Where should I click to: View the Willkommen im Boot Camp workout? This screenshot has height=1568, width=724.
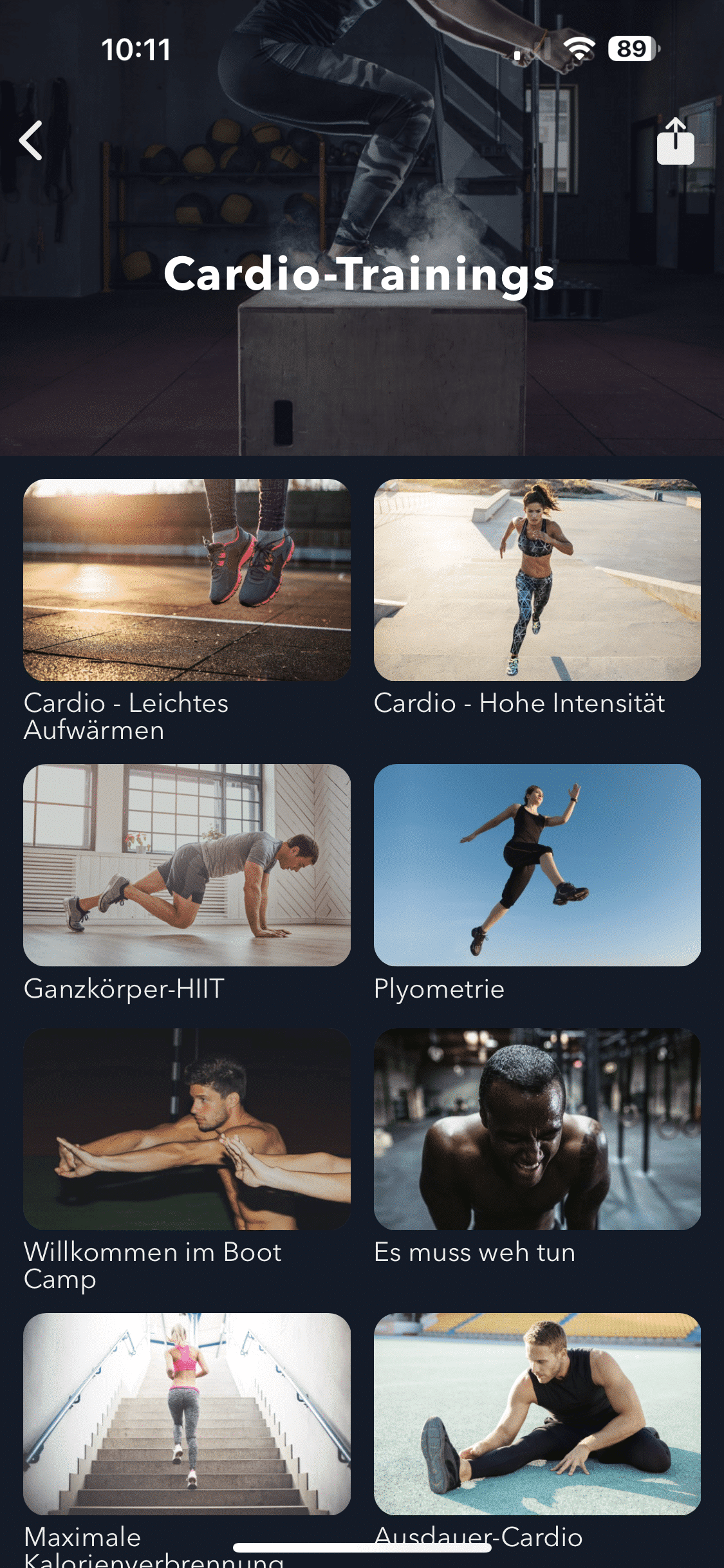(x=187, y=1129)
